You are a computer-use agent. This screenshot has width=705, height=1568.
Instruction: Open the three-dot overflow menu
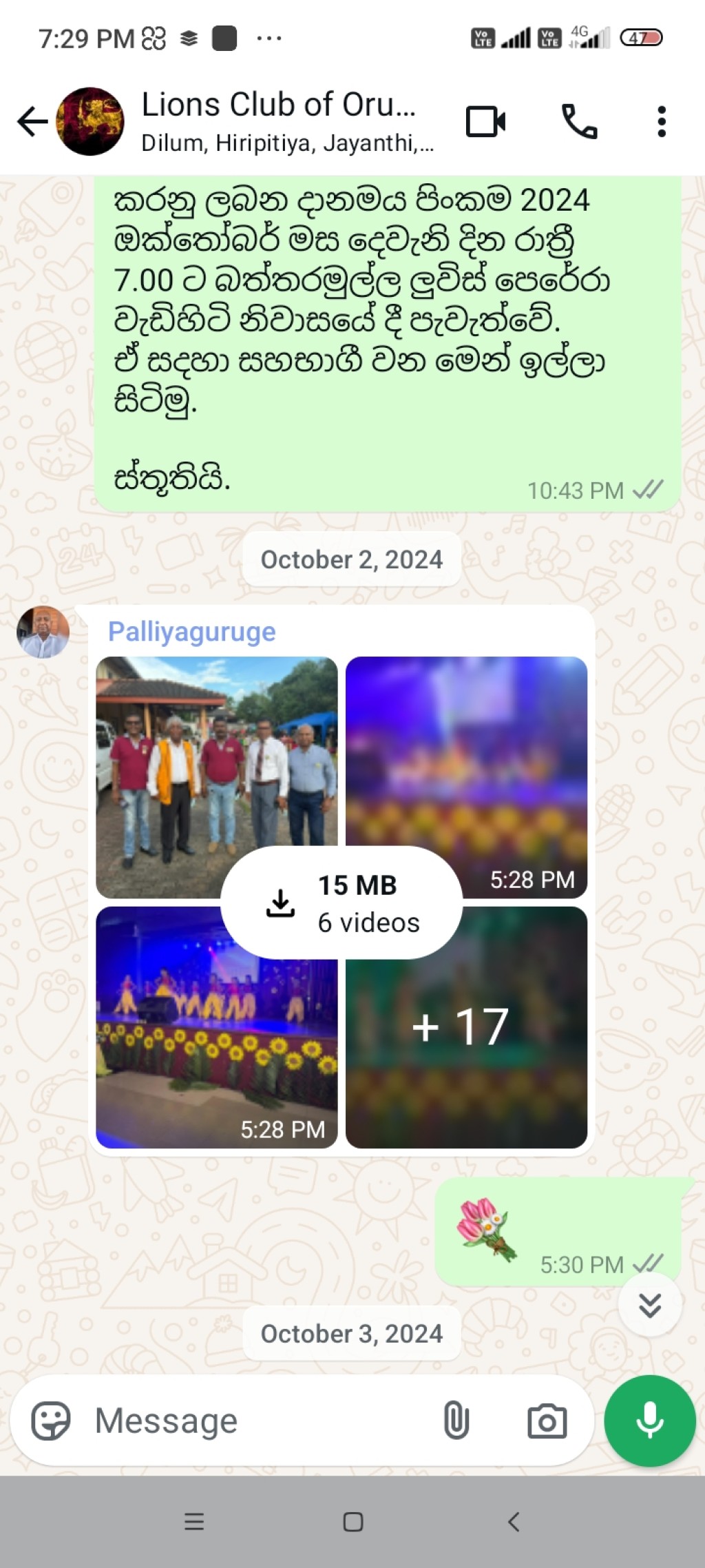tap(661, 122)
